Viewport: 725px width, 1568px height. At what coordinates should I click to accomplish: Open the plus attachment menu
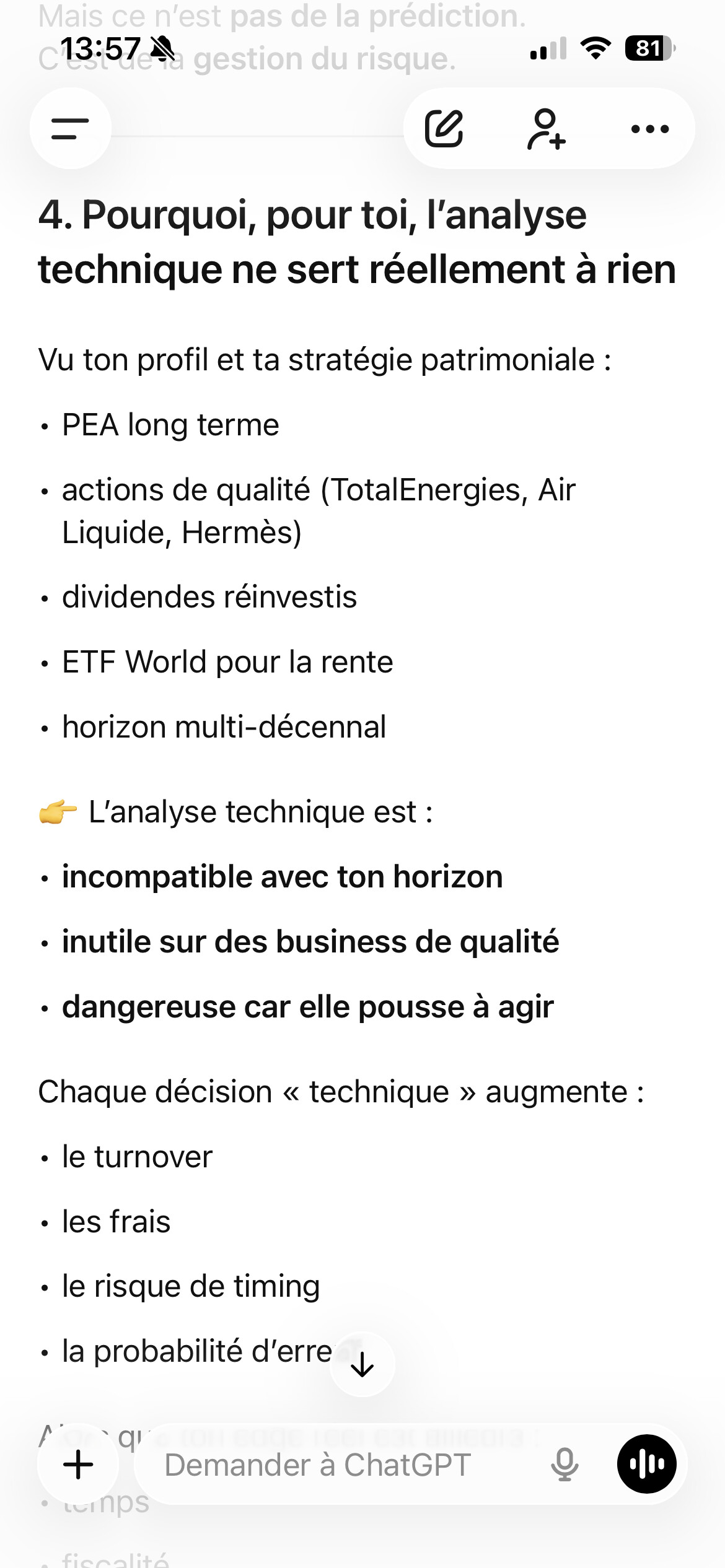(x=78, y=1465)
